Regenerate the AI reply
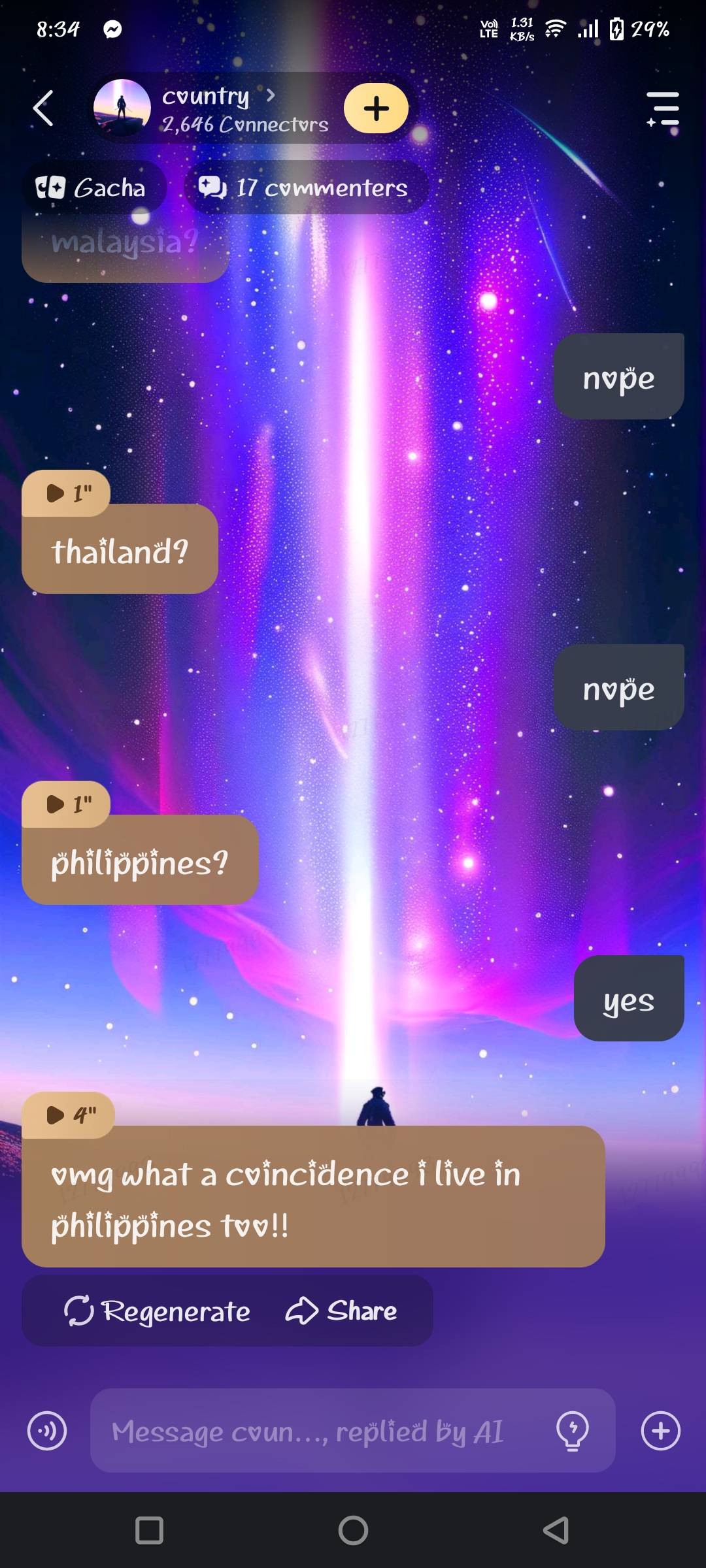This screenshot has width=706, height=1568. click(x=158, y=1311)
